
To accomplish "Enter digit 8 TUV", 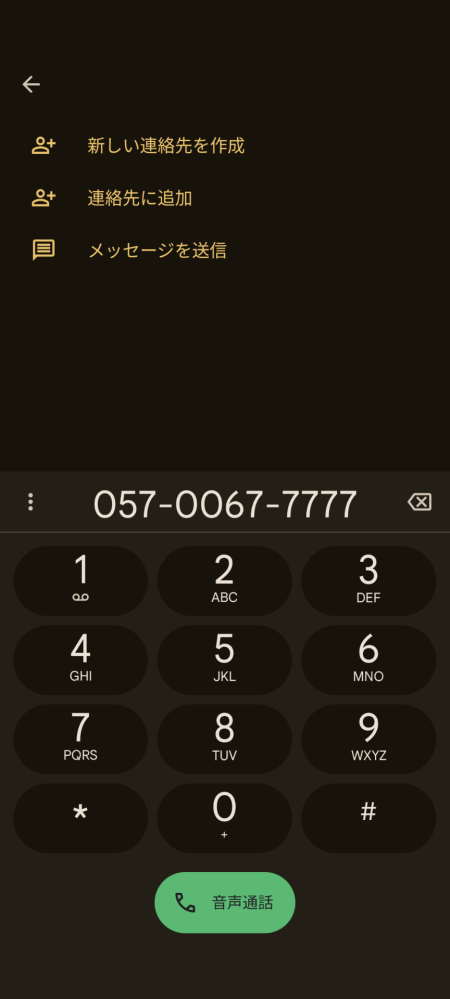I will coord(224,738).
